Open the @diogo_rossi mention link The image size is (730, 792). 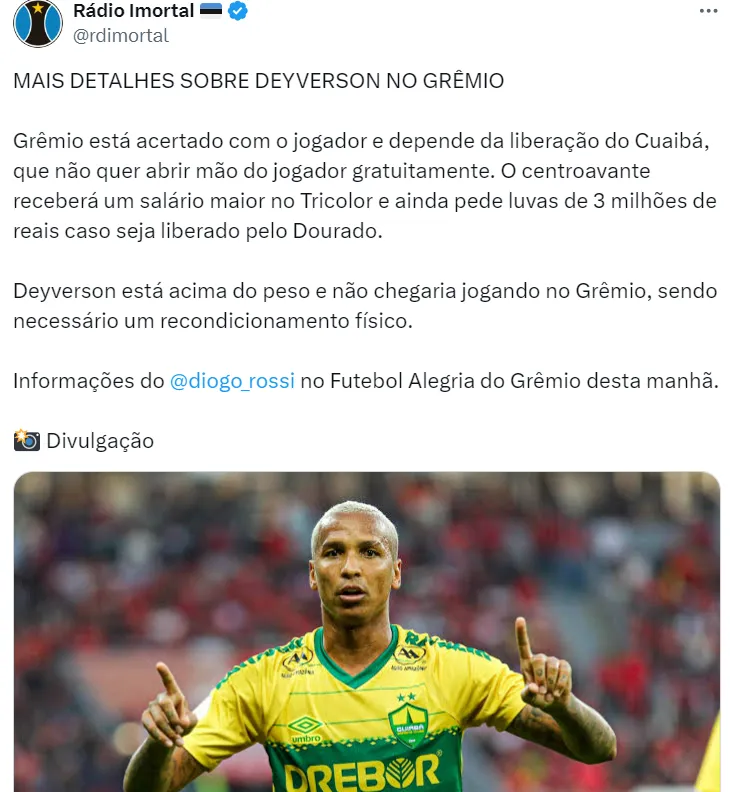coord(232,381)
